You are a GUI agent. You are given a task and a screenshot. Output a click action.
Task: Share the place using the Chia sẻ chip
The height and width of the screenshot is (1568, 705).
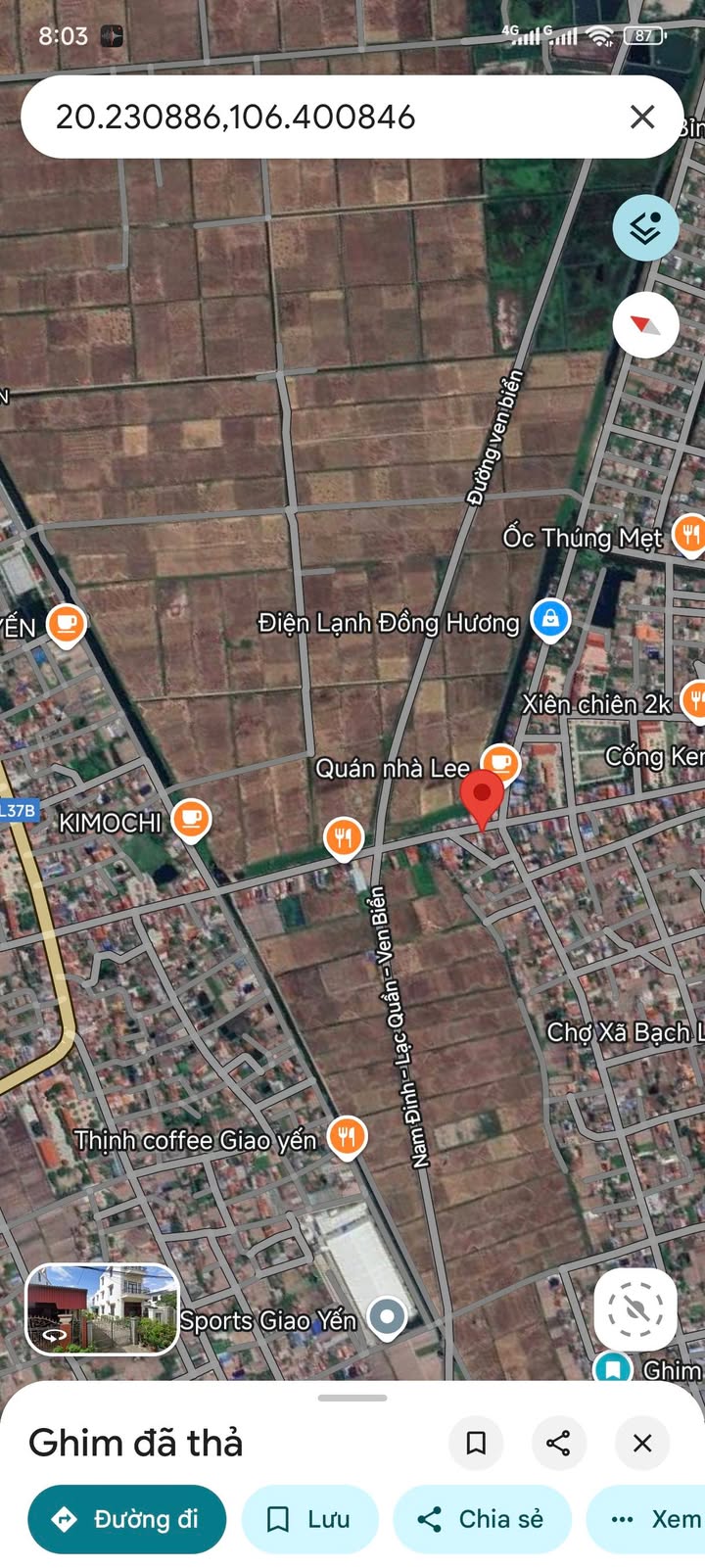[x=482, y=1519]
